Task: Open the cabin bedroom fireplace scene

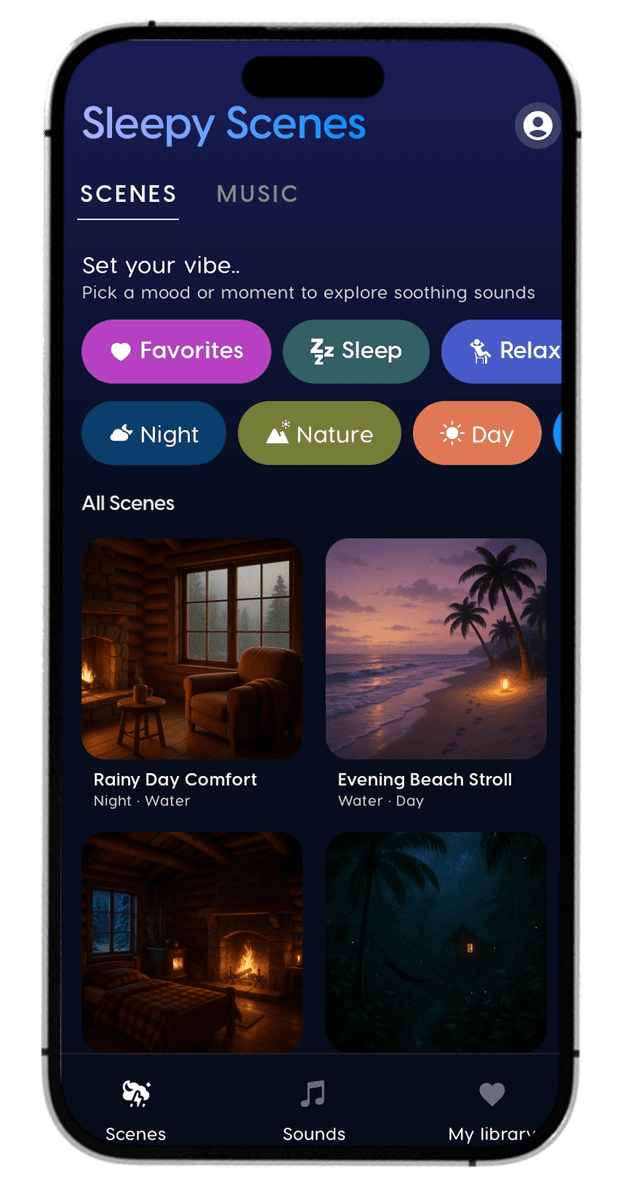Action: (x=192, y=940)
